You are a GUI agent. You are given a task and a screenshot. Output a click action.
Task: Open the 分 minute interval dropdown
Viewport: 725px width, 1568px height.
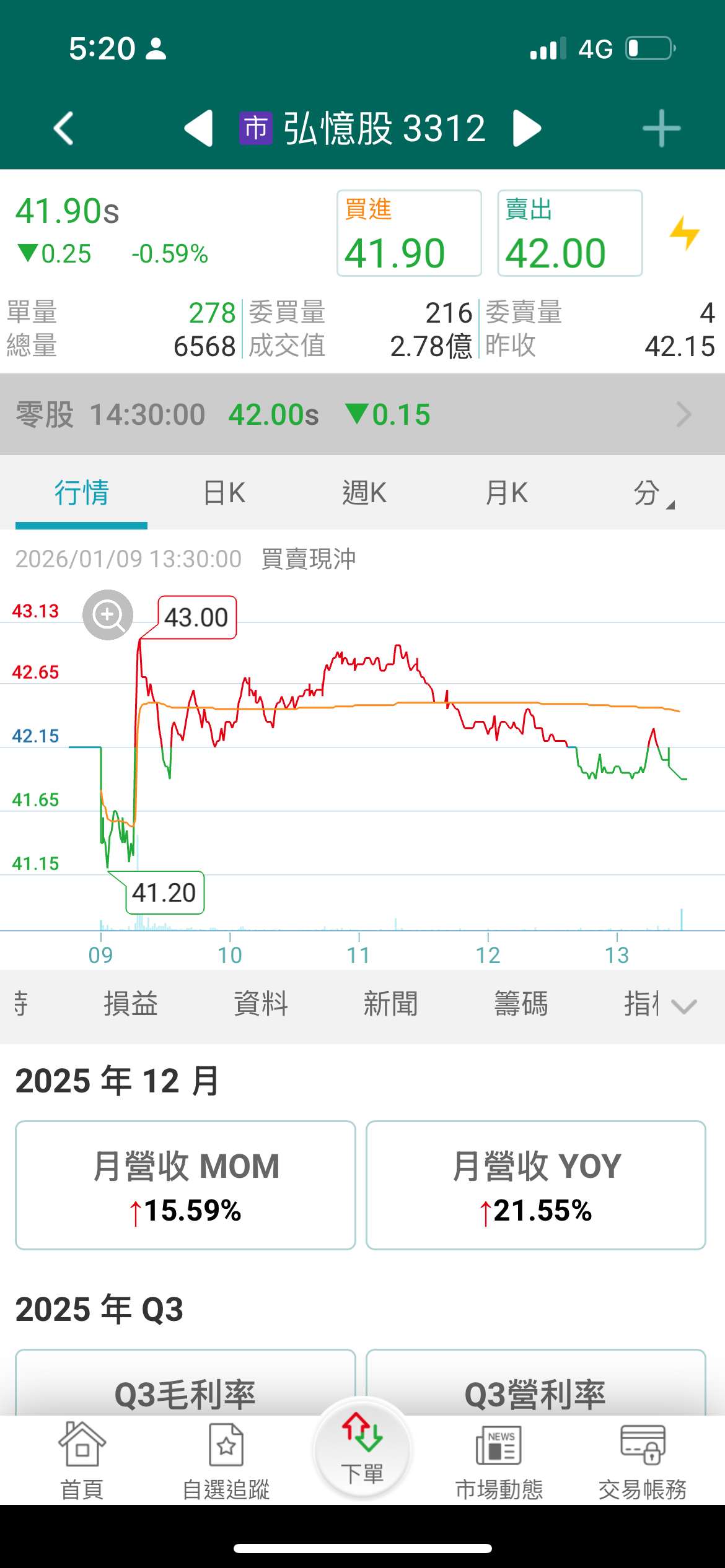click(x=651, y=494)
